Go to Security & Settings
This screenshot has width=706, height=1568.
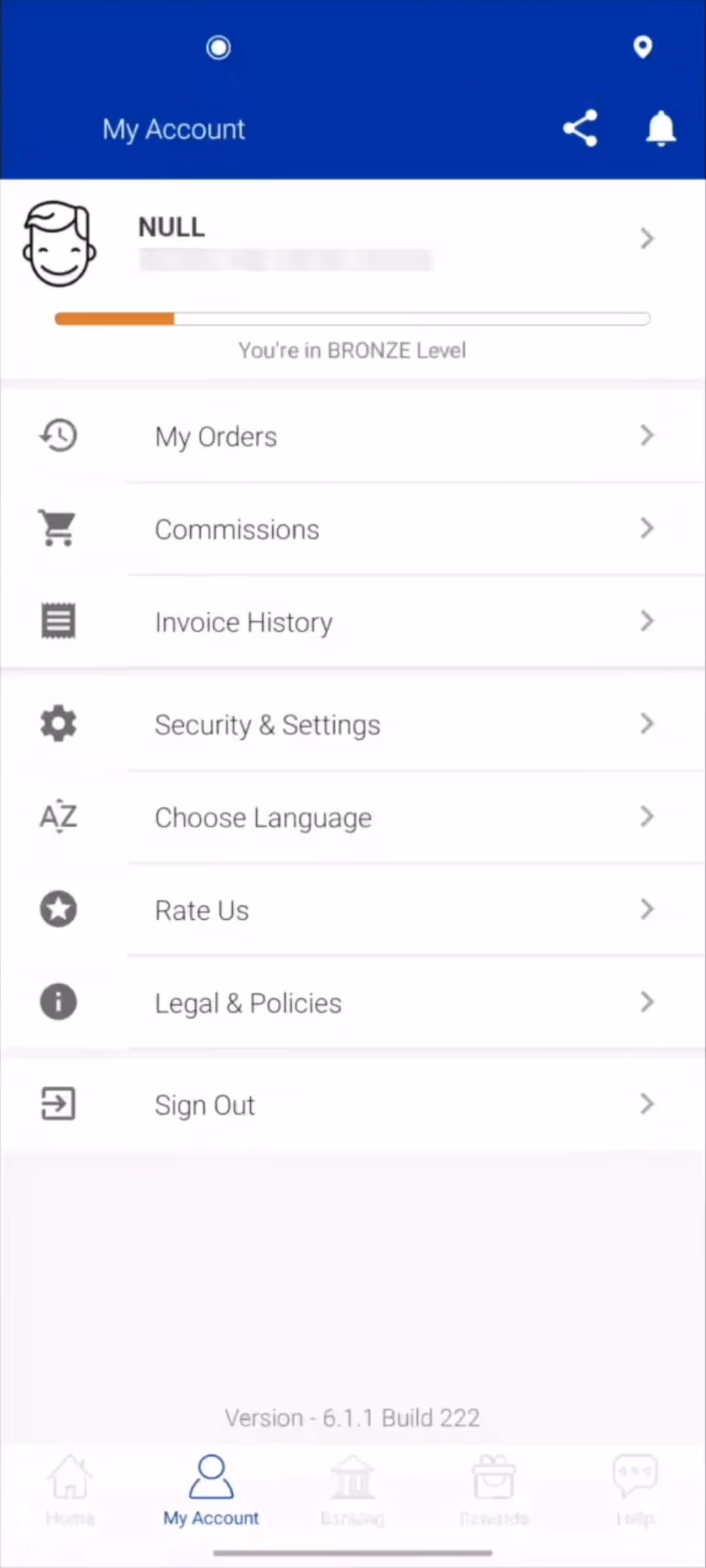click(353, 725)
